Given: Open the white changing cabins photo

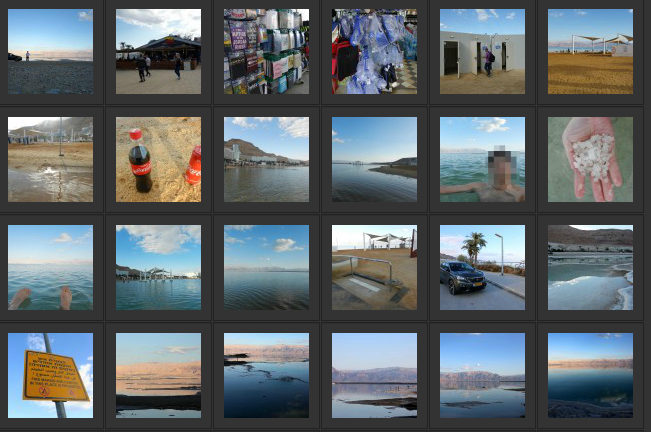Looking at the screenshot, I should [482, 51].
